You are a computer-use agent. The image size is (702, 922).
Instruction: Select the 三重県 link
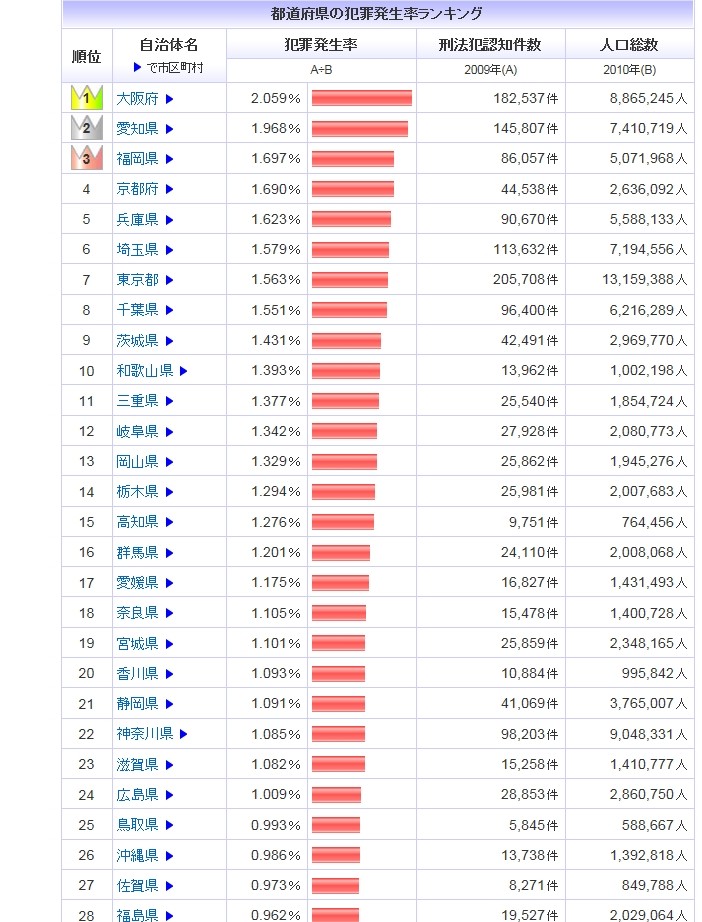coord(138,401)
